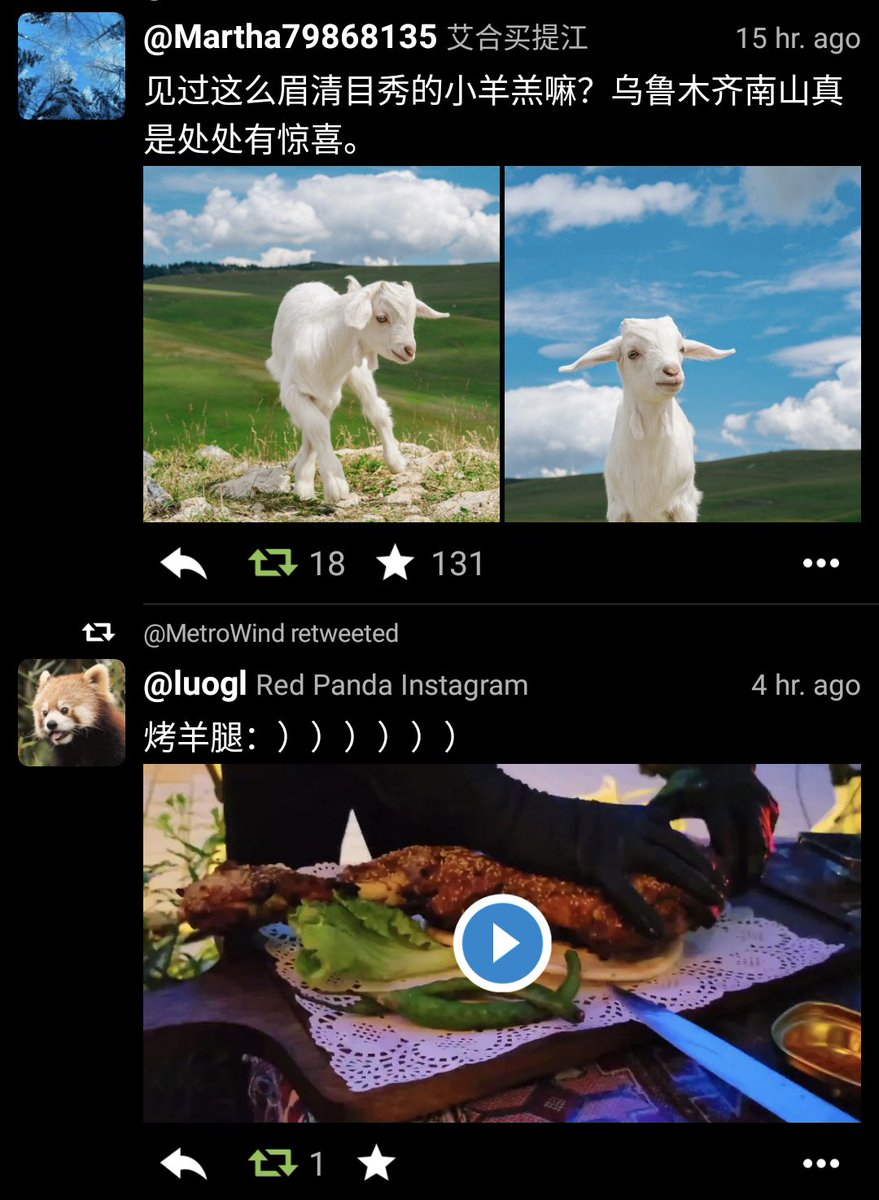
Task: Retweet @luogl's video tweet
Action: click(273, 1164)
